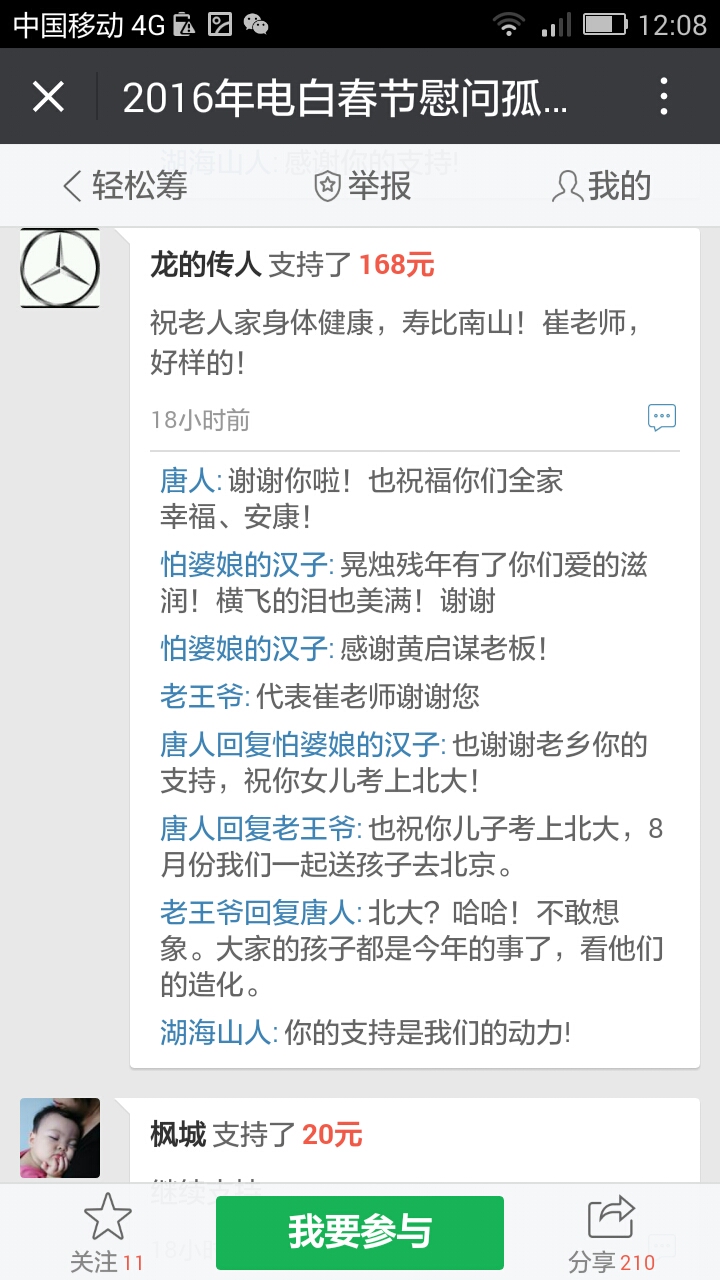Open 湖海山人's name in last comment
The width and height of the screenshot is (720, 1280).
215,1033
